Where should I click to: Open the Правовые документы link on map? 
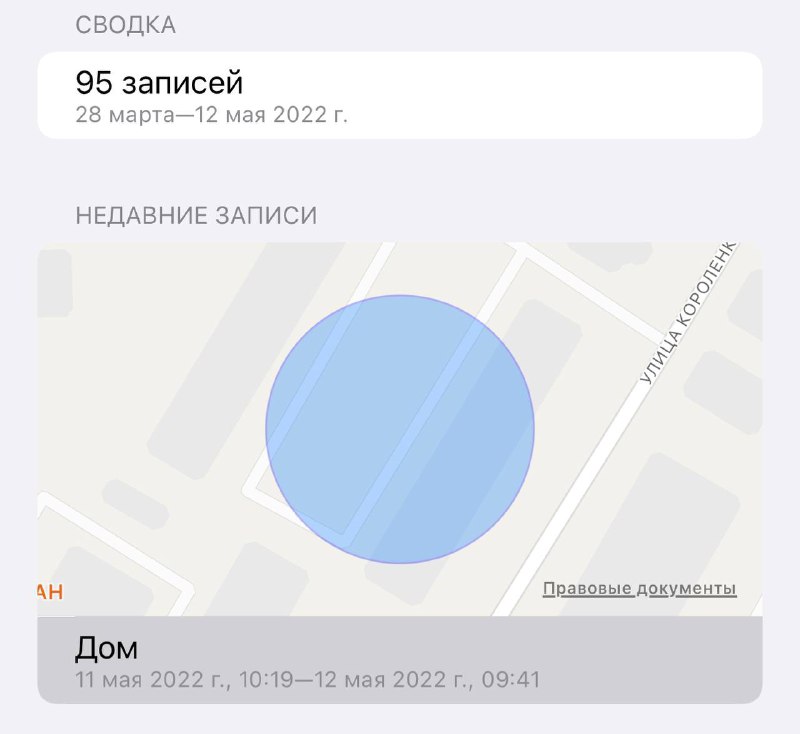(x=639, y=589)
